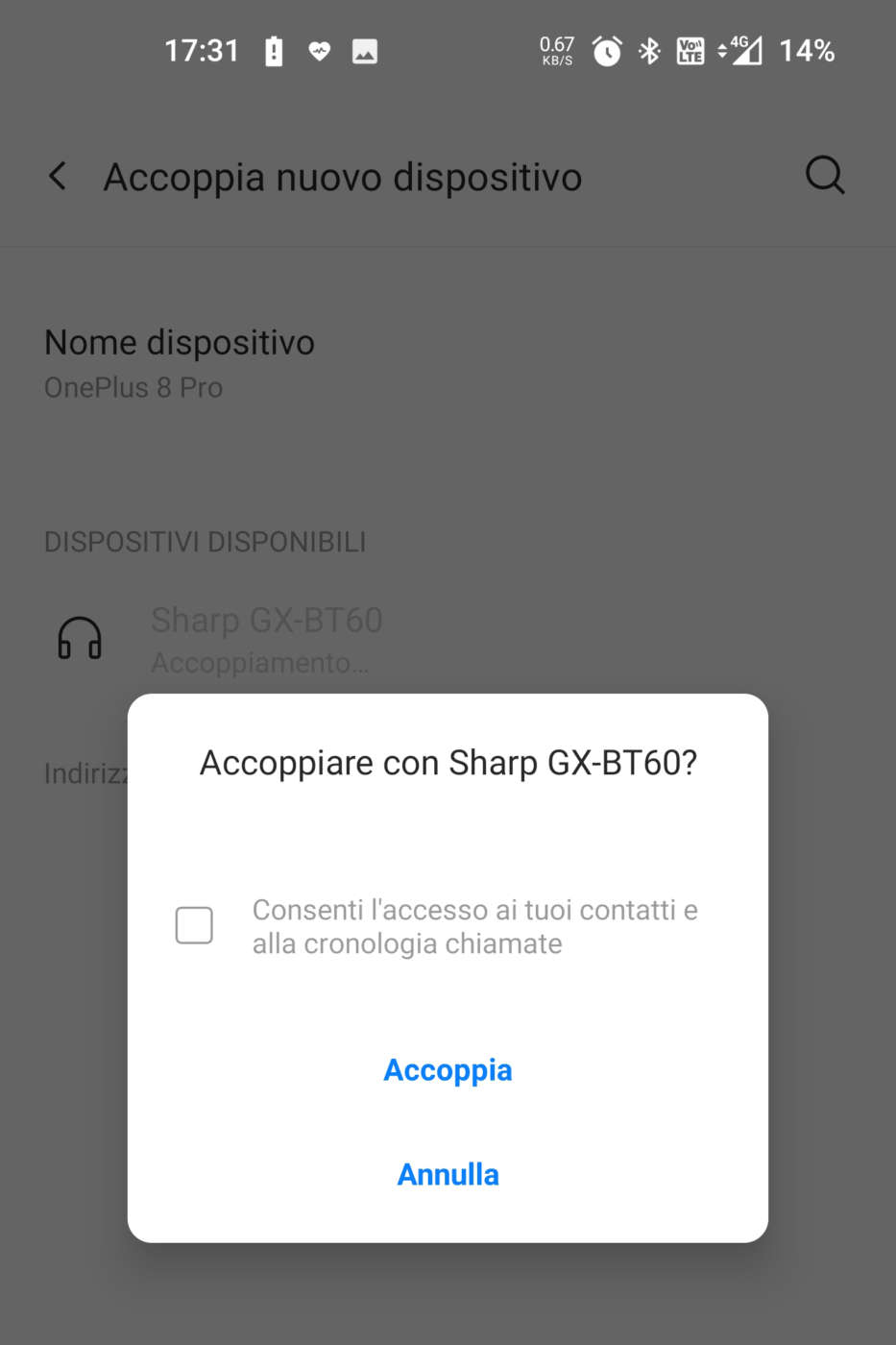Open the Nome dispositivo setting
The width and height of the screenshot is (896, 1345).
coord(180,363)
